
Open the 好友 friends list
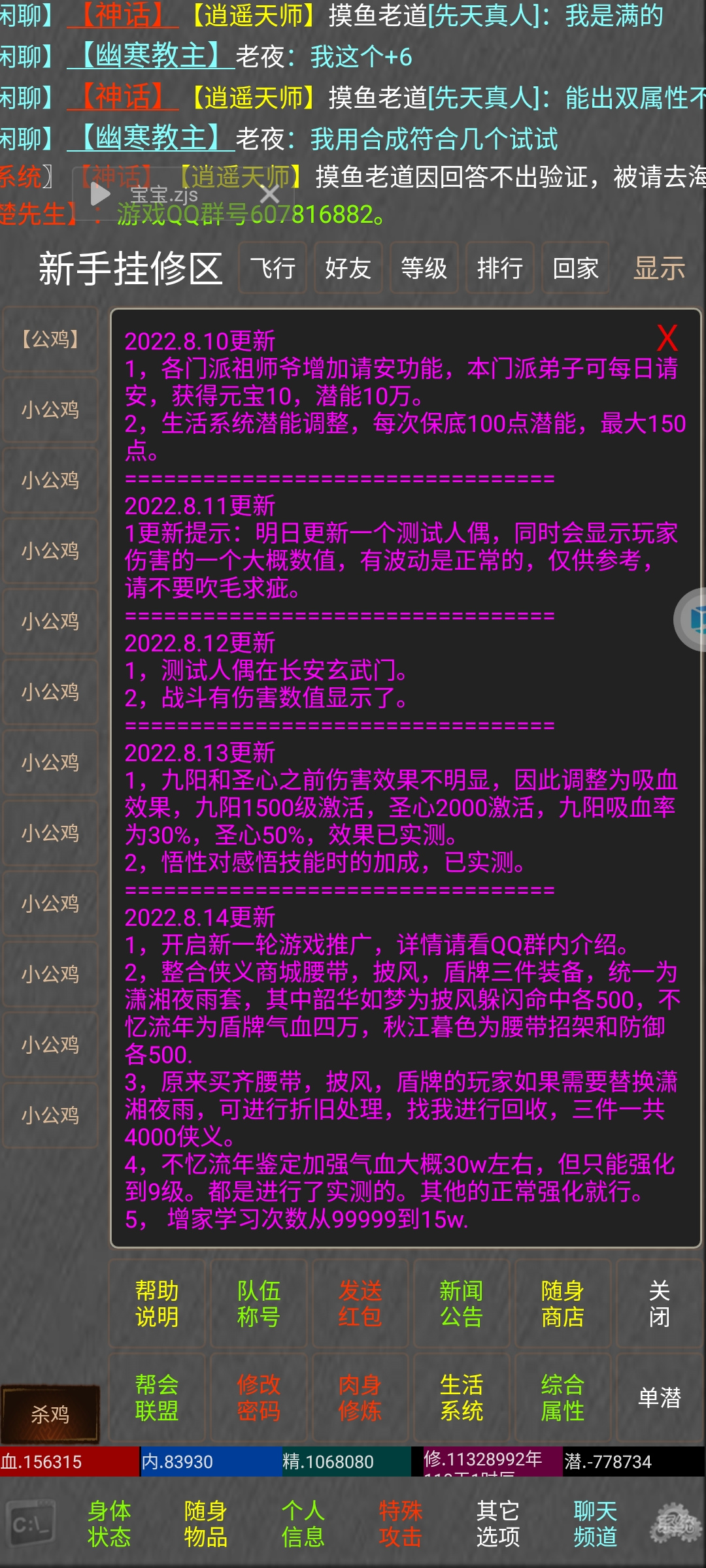tap(348, 268)
